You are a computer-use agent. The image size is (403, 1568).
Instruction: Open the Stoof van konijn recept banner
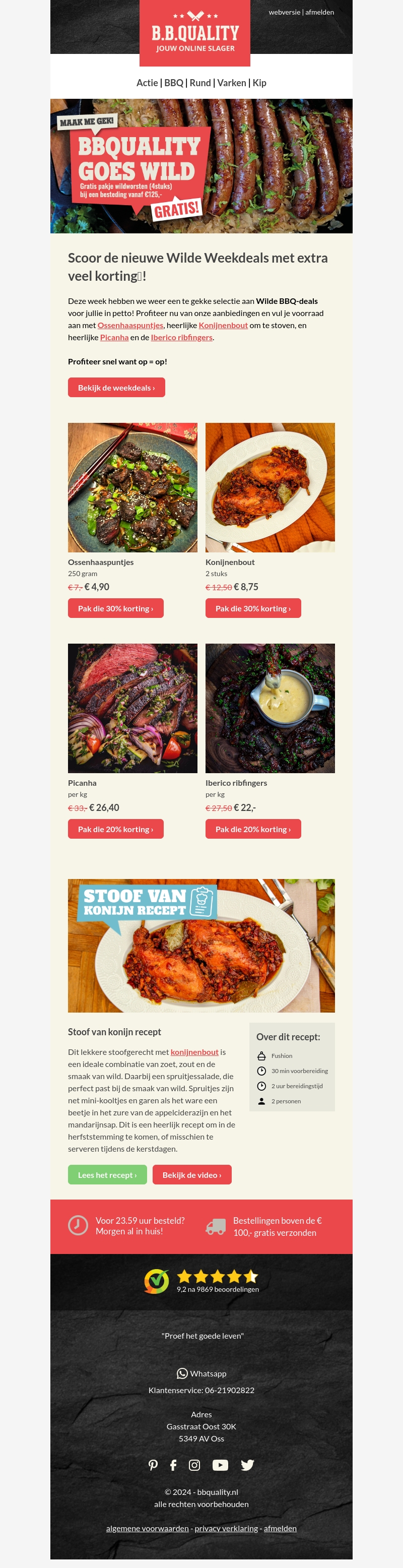point(201,946)
